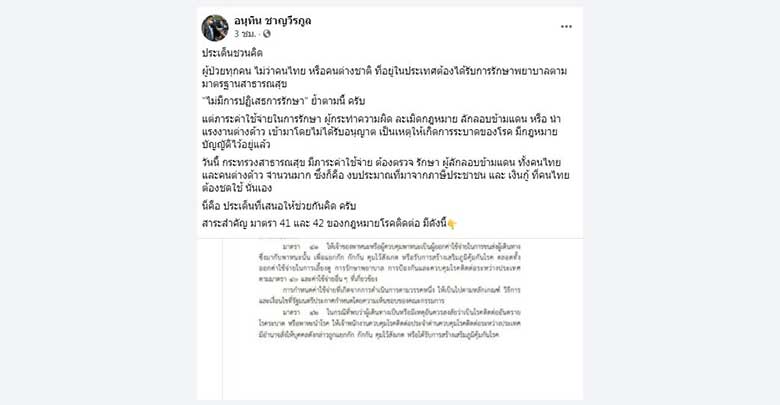Image resolution: width=780 pixels, height=405 pixels.
Task: Open the attached law document image
Action: click(390, 315)
